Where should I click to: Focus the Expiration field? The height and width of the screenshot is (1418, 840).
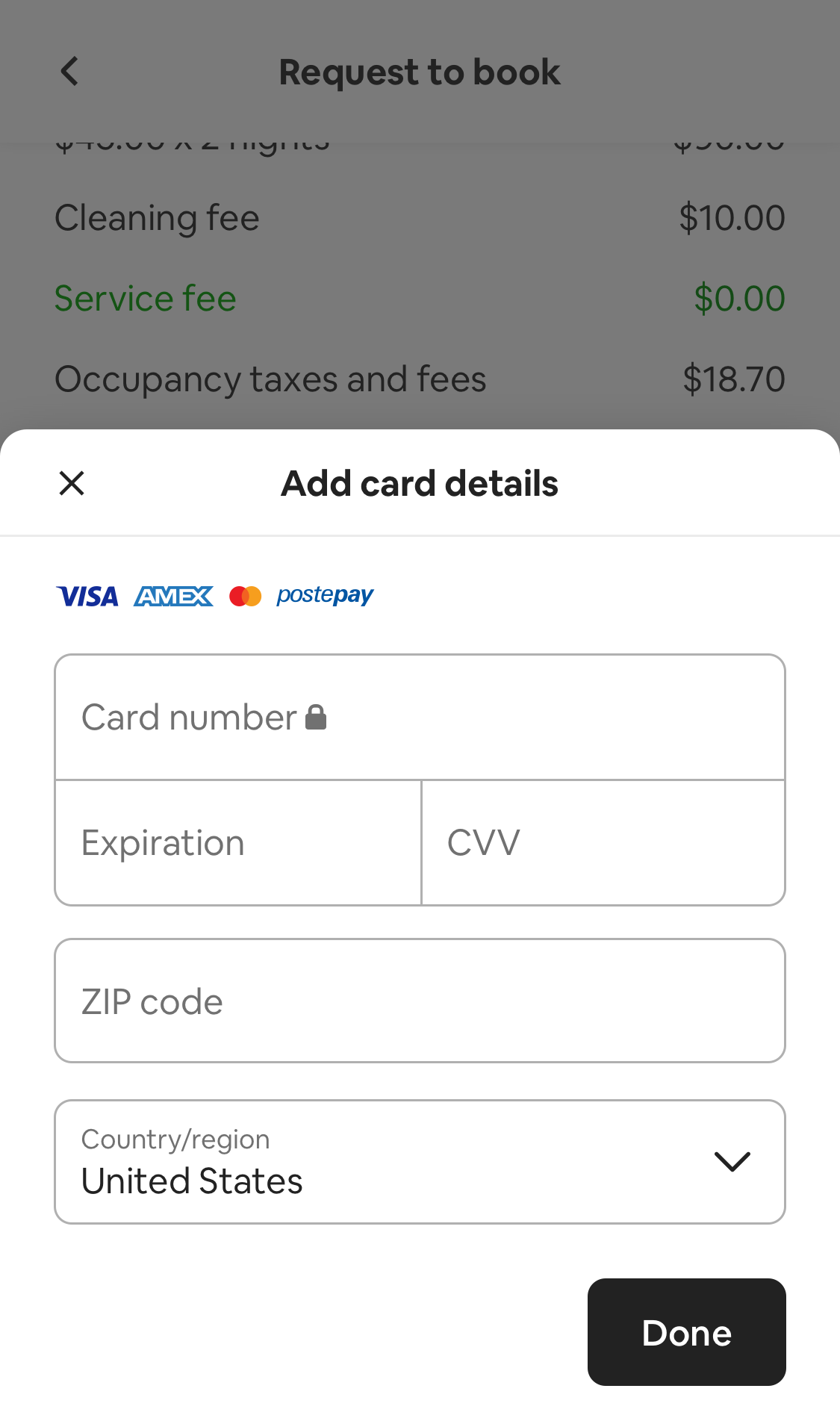237,843
